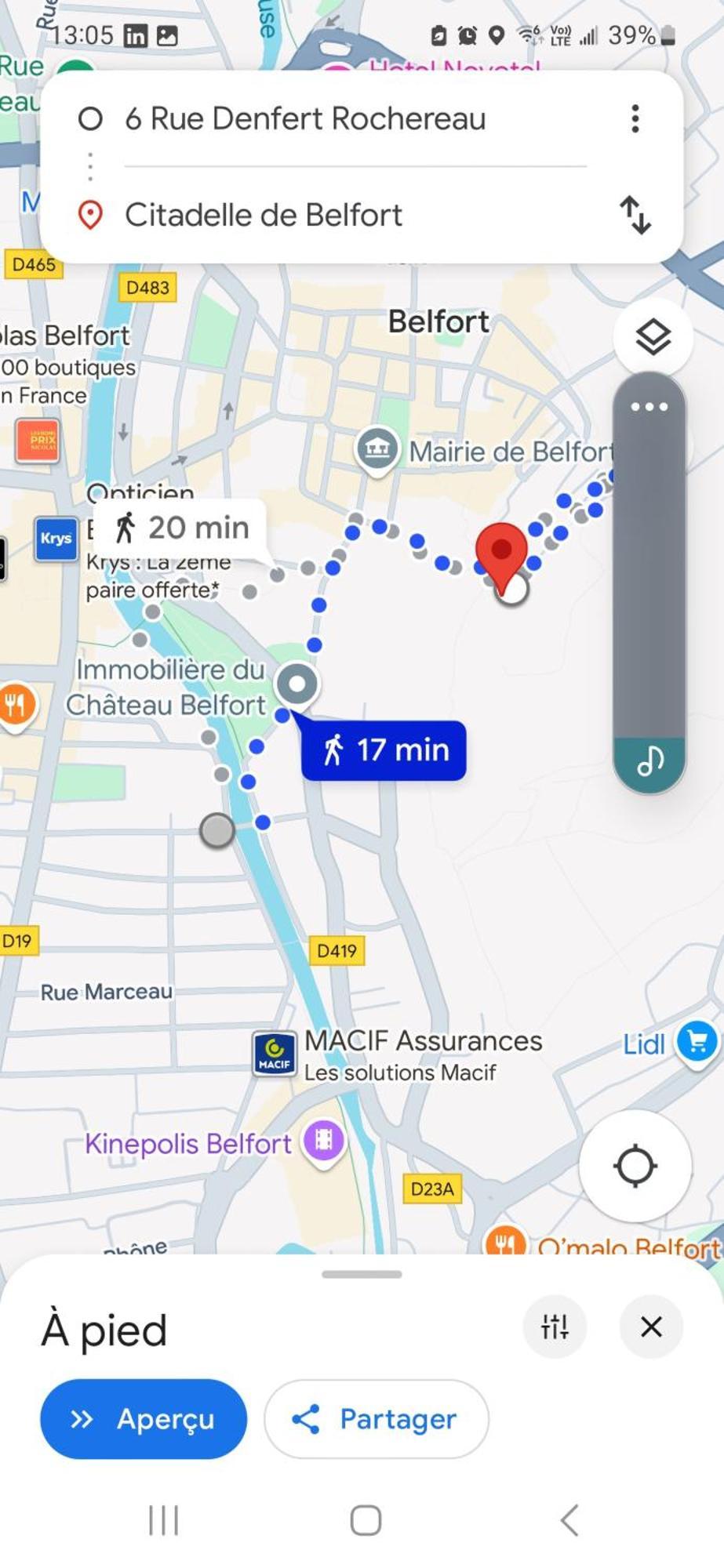The width and height of the screenshot is (724, 1568).
Task: Edit the starting point 6 Rue Denfert Rochereau
Action: (x=306, y=119)
